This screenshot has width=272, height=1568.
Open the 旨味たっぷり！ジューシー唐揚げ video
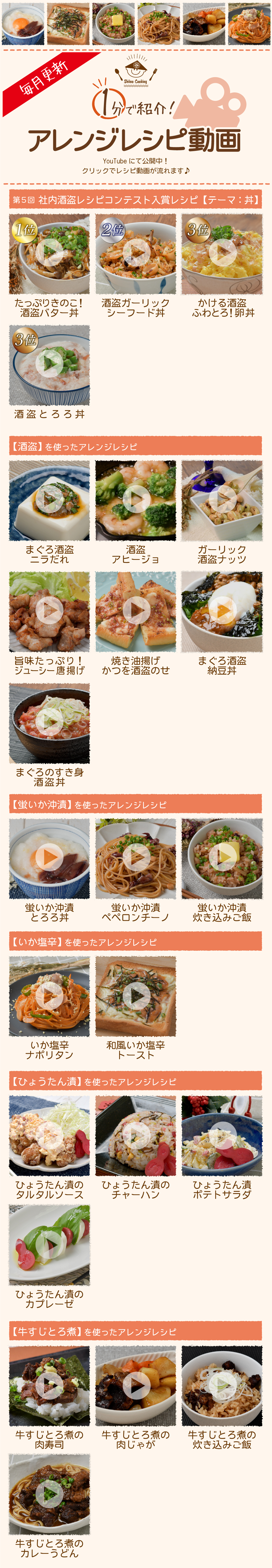[49, 611]
